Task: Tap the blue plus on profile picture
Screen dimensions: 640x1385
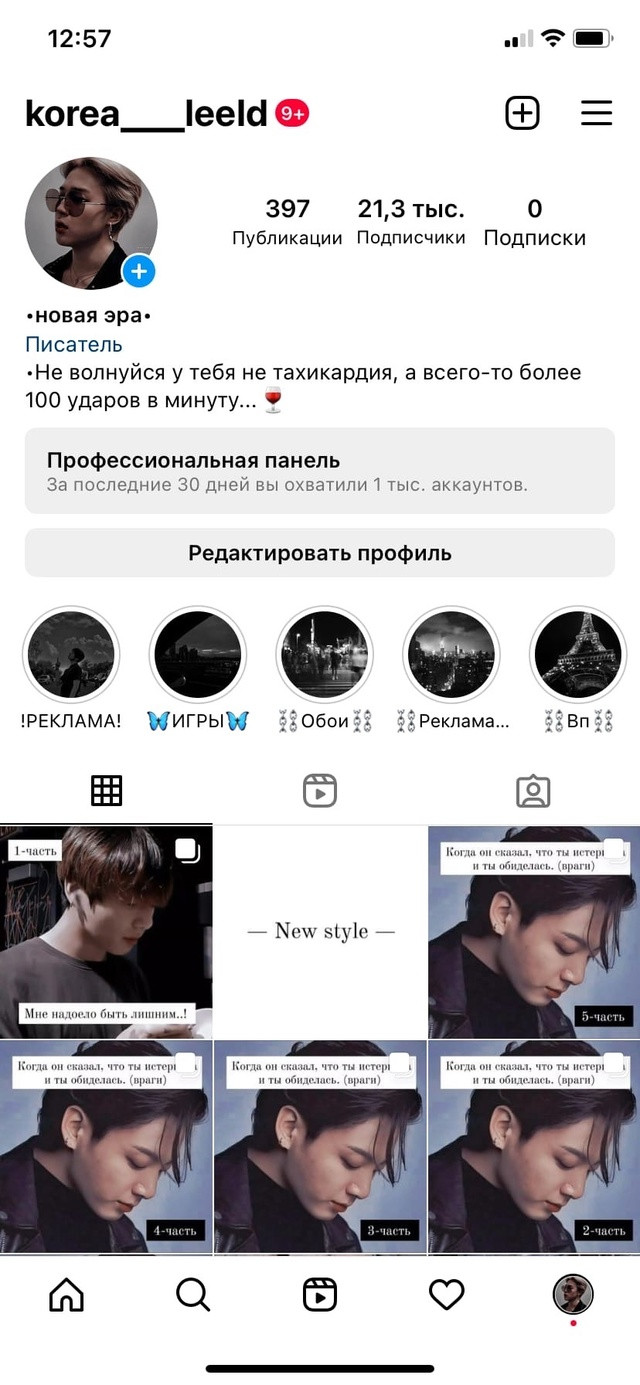Action: (139, 271)
